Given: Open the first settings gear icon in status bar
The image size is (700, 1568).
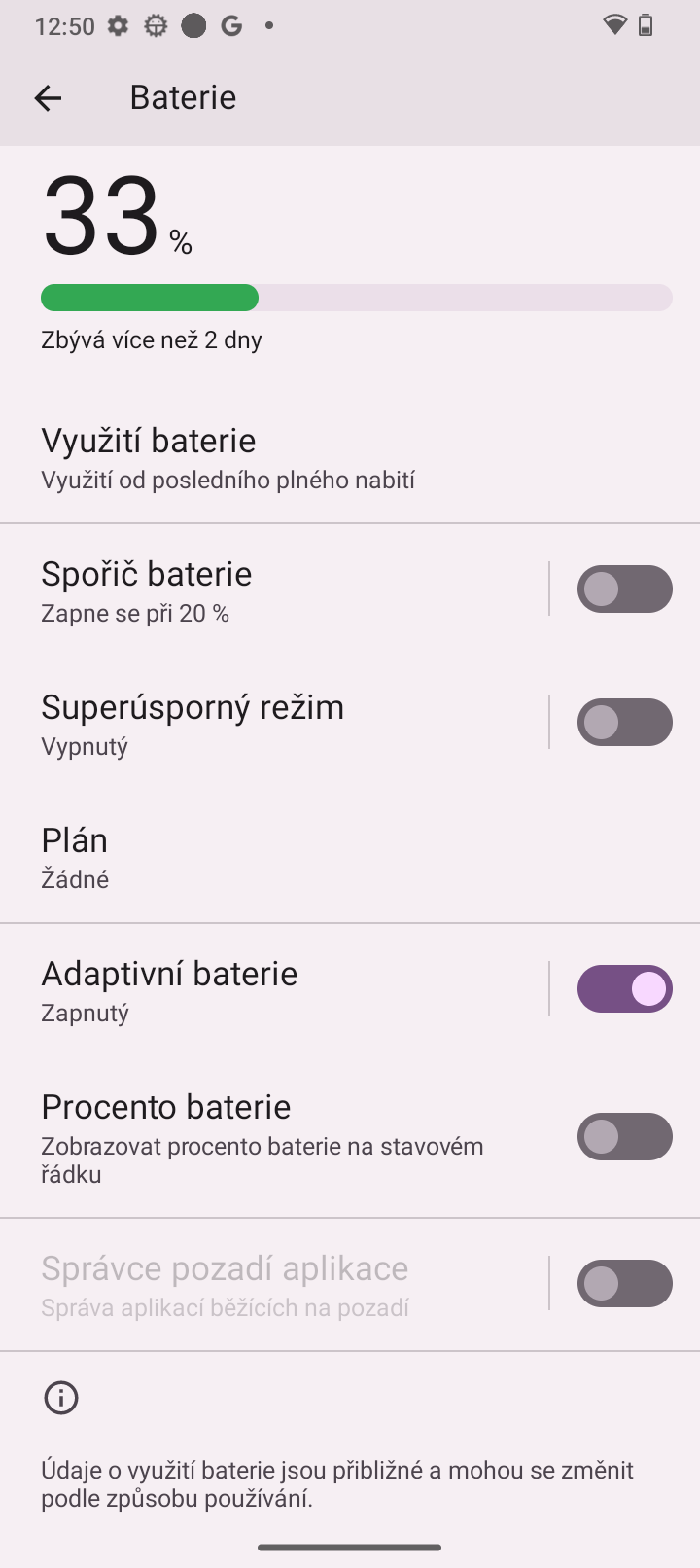Looking at the screenshot, I should [118, 25].
